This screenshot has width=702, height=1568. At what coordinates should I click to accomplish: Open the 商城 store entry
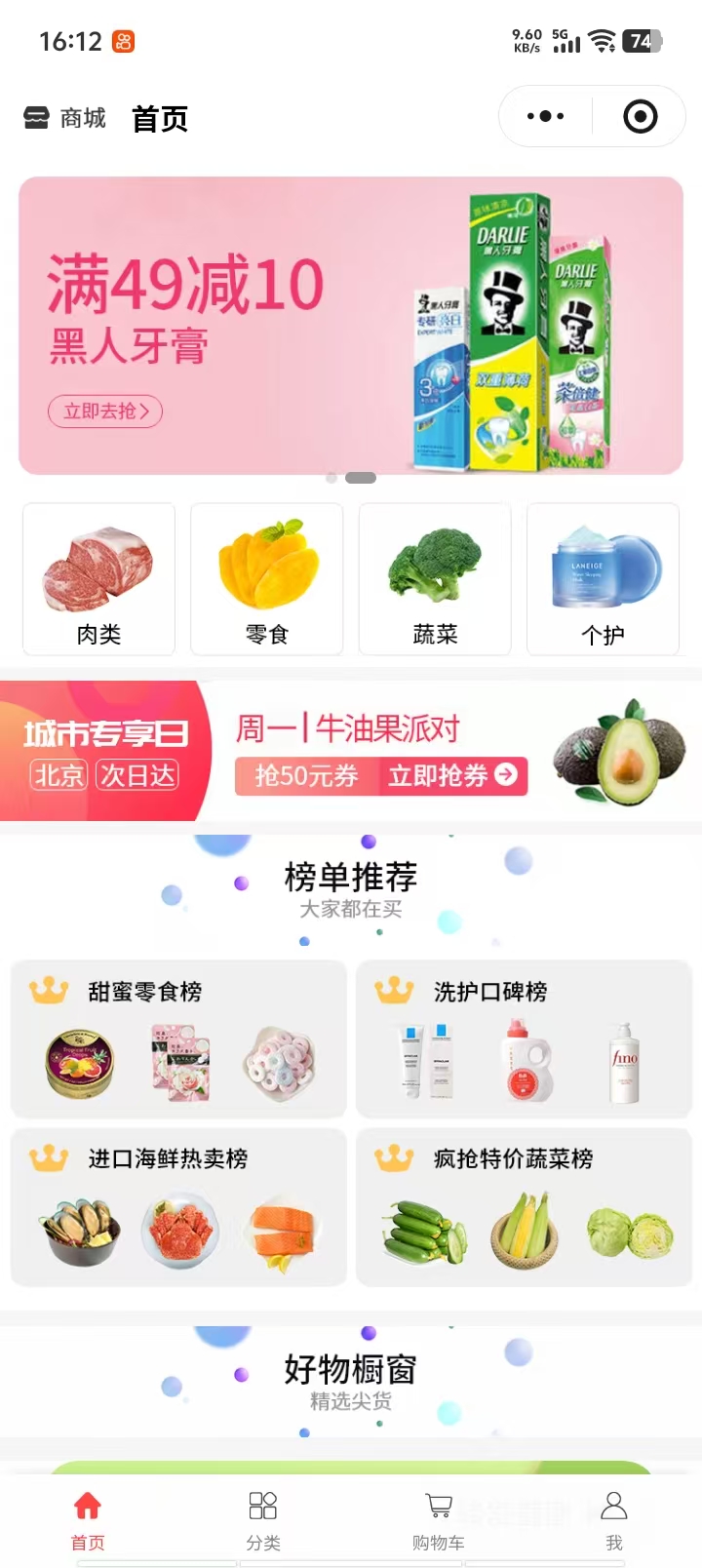click(65, 118)
